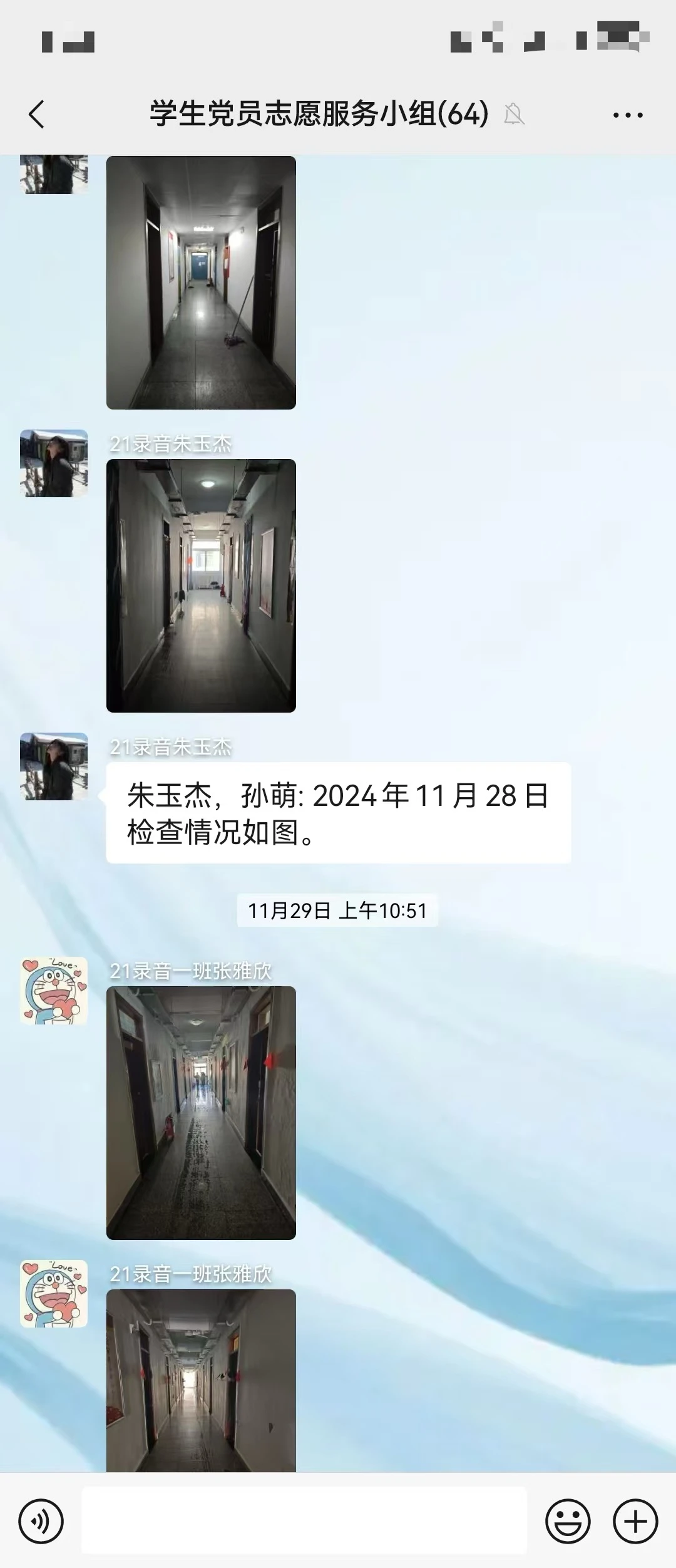
Task: Open the emoji sticker panel
Action: (568, 1521)
